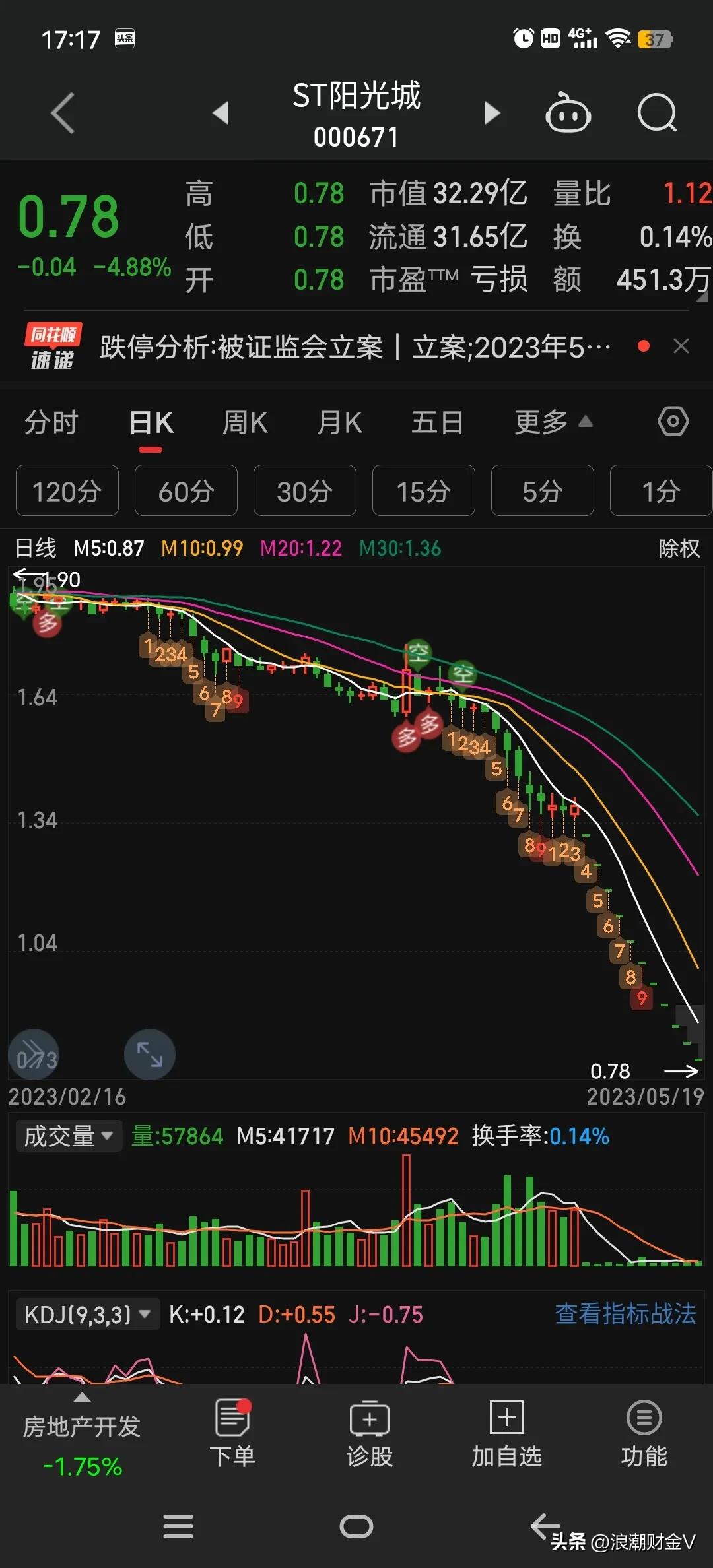Viewport: 713px width, 1568px height.
Task: Open the AI robot assistant
Action: pos(569,112)
